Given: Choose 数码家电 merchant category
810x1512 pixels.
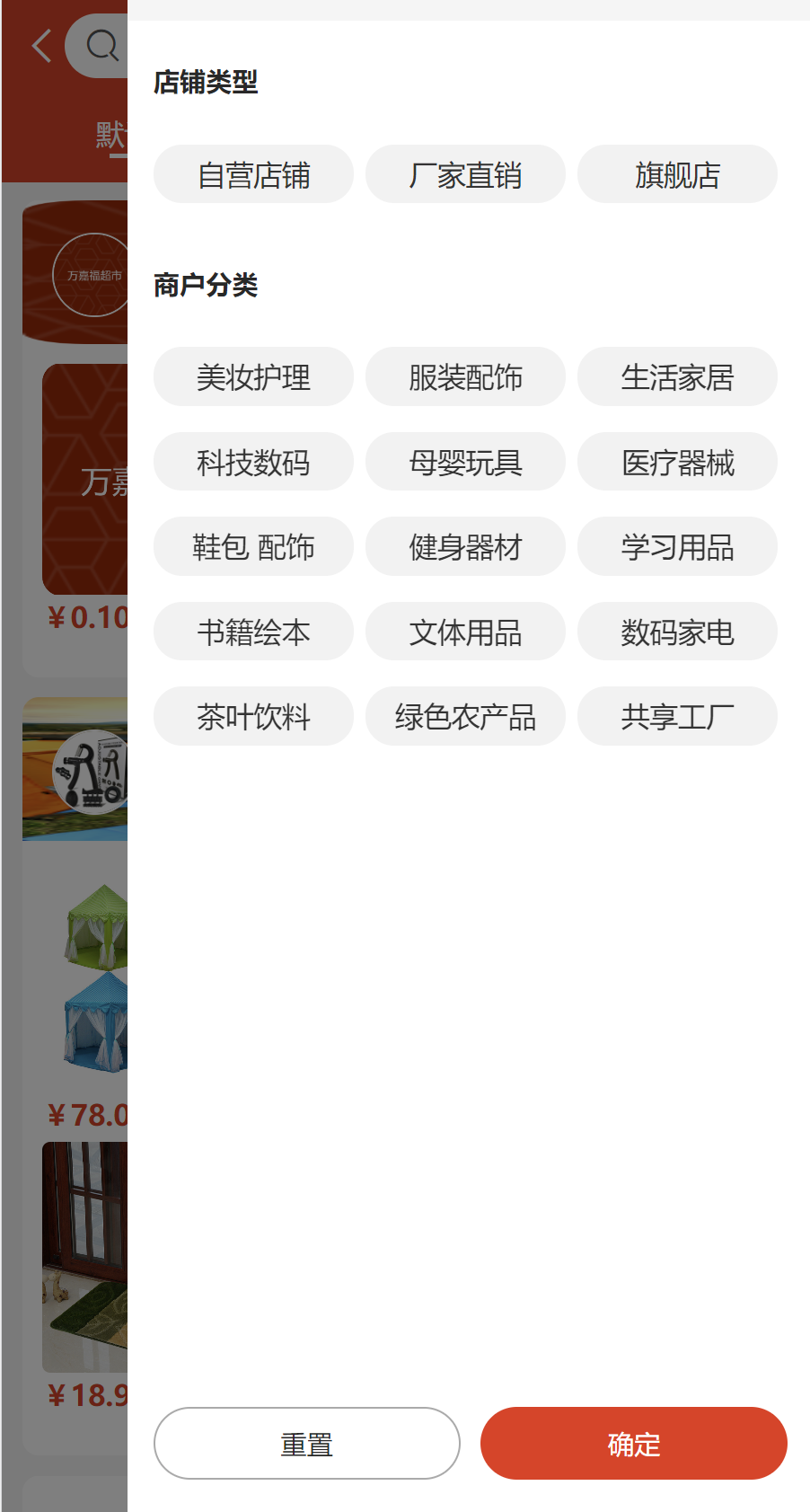Looking at the screenshot, I should [x=677, y=632].
